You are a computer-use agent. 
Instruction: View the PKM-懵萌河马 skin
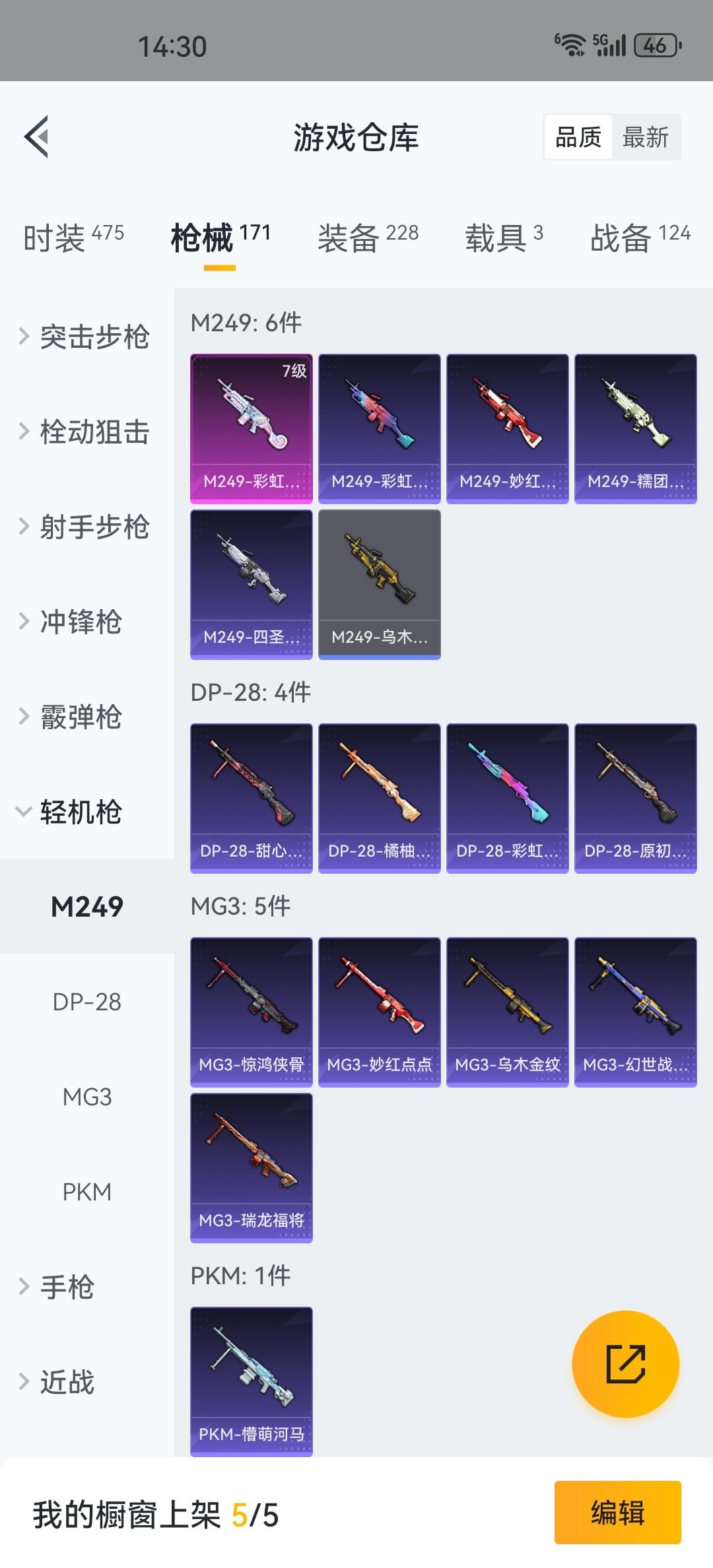pos(251,1381)
